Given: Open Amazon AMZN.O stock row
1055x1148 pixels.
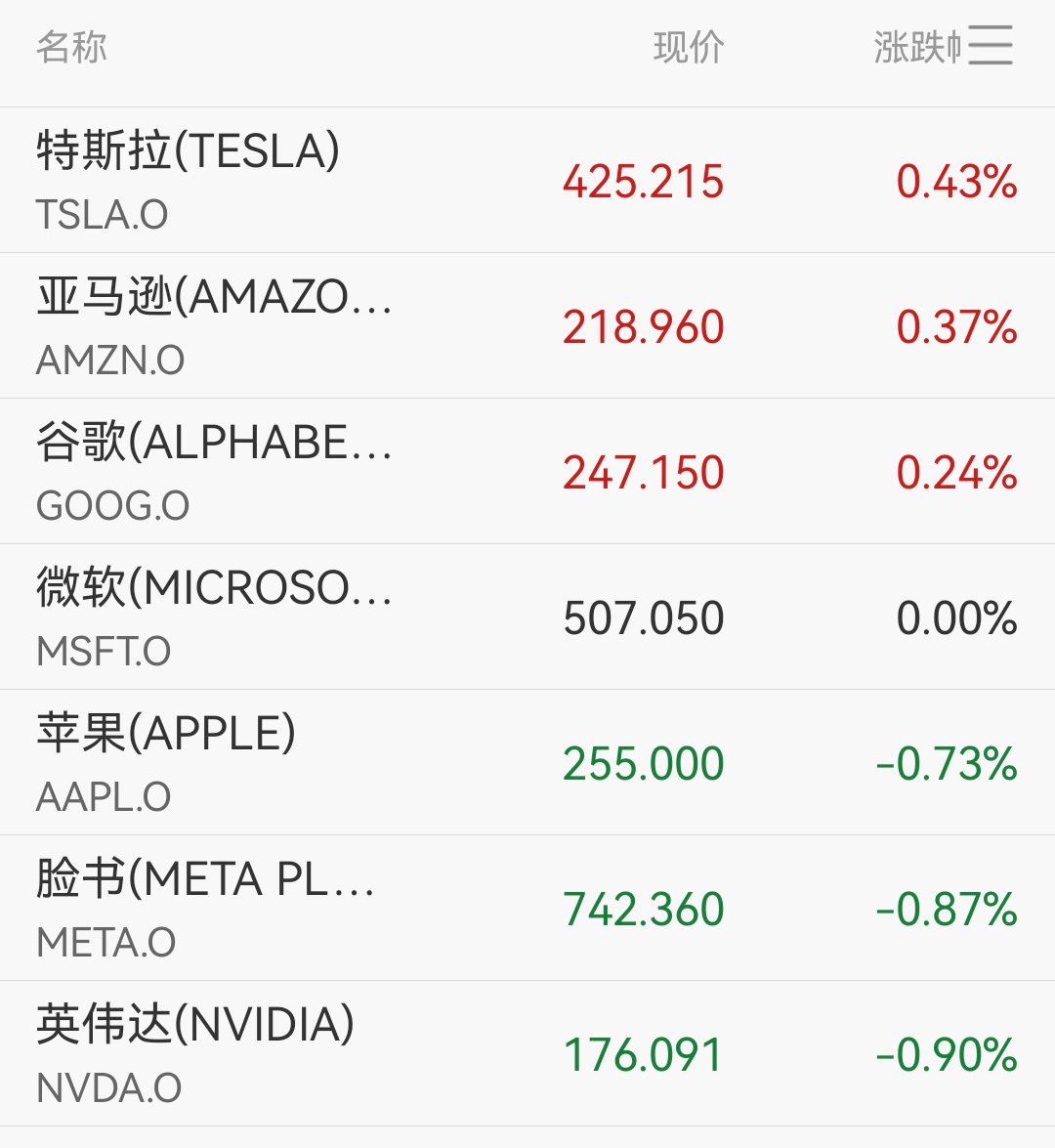Looking at the screenshot, I should (527, 326).
